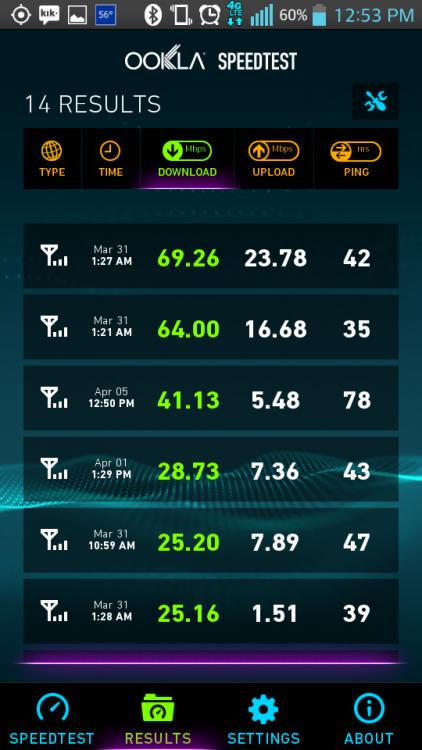
Task: Sort results by Time
Action: click(x=111, y=158)
